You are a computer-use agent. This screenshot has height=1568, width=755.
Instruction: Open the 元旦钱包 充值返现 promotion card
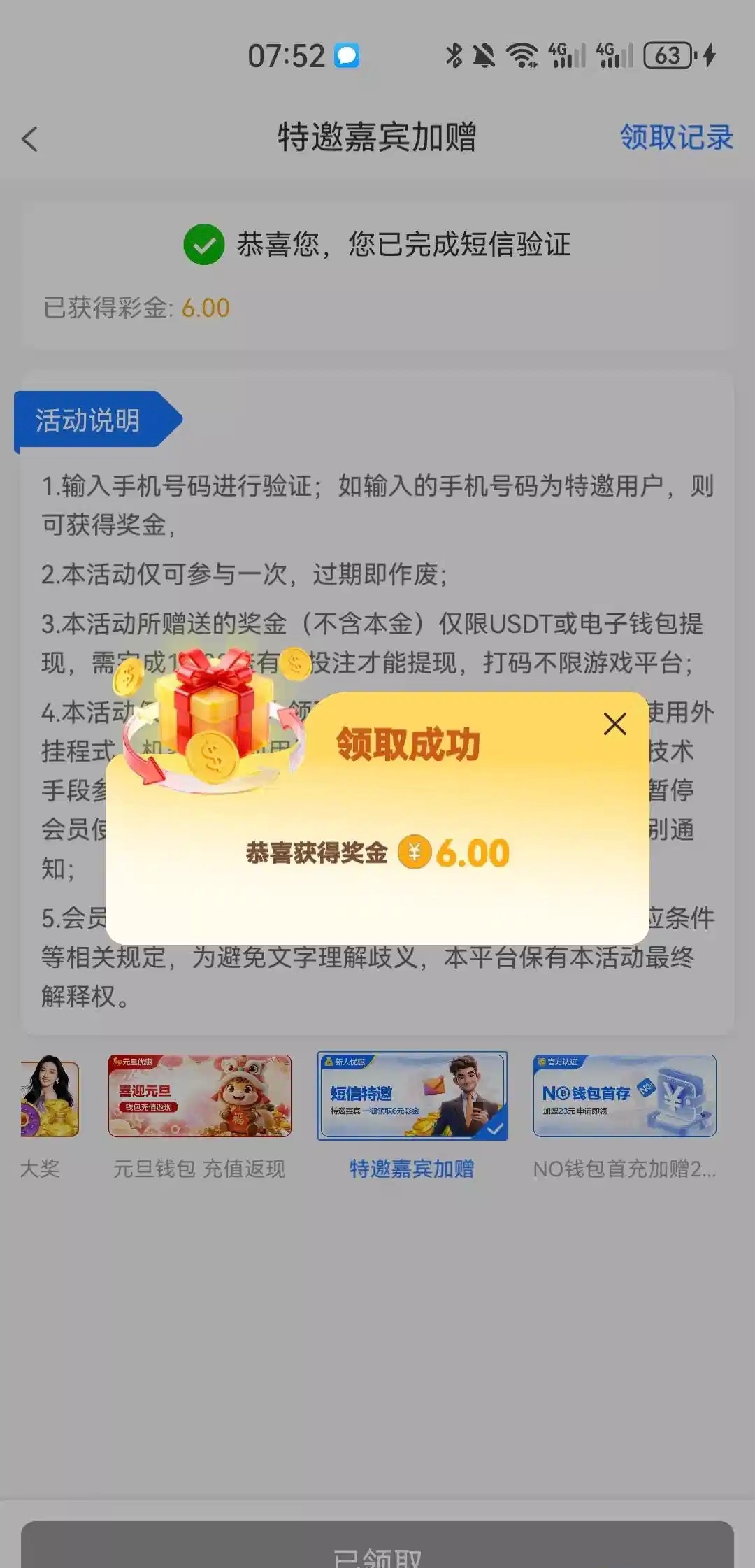click(x=199, y=1096)
